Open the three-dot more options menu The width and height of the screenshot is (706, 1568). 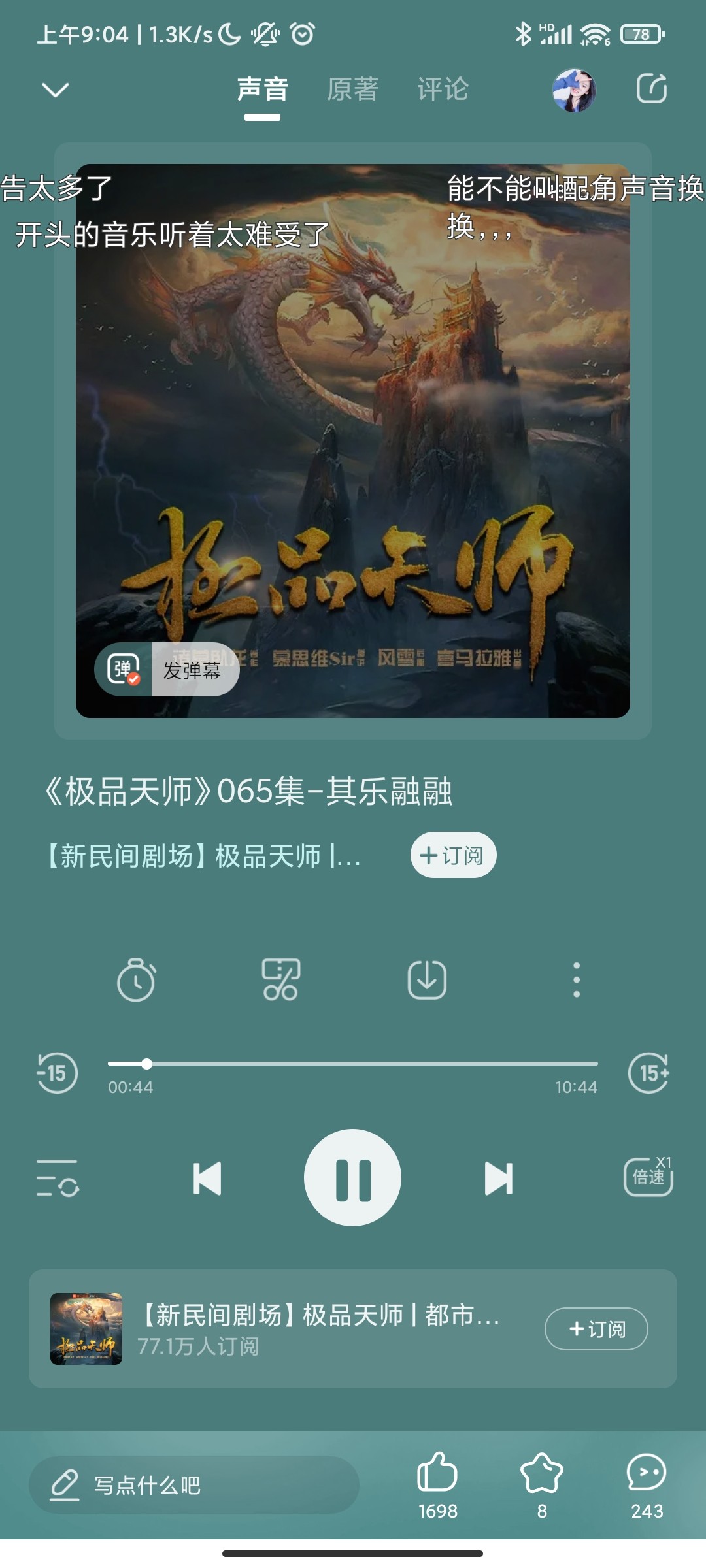pyautogui.click(x=576, y=980)
